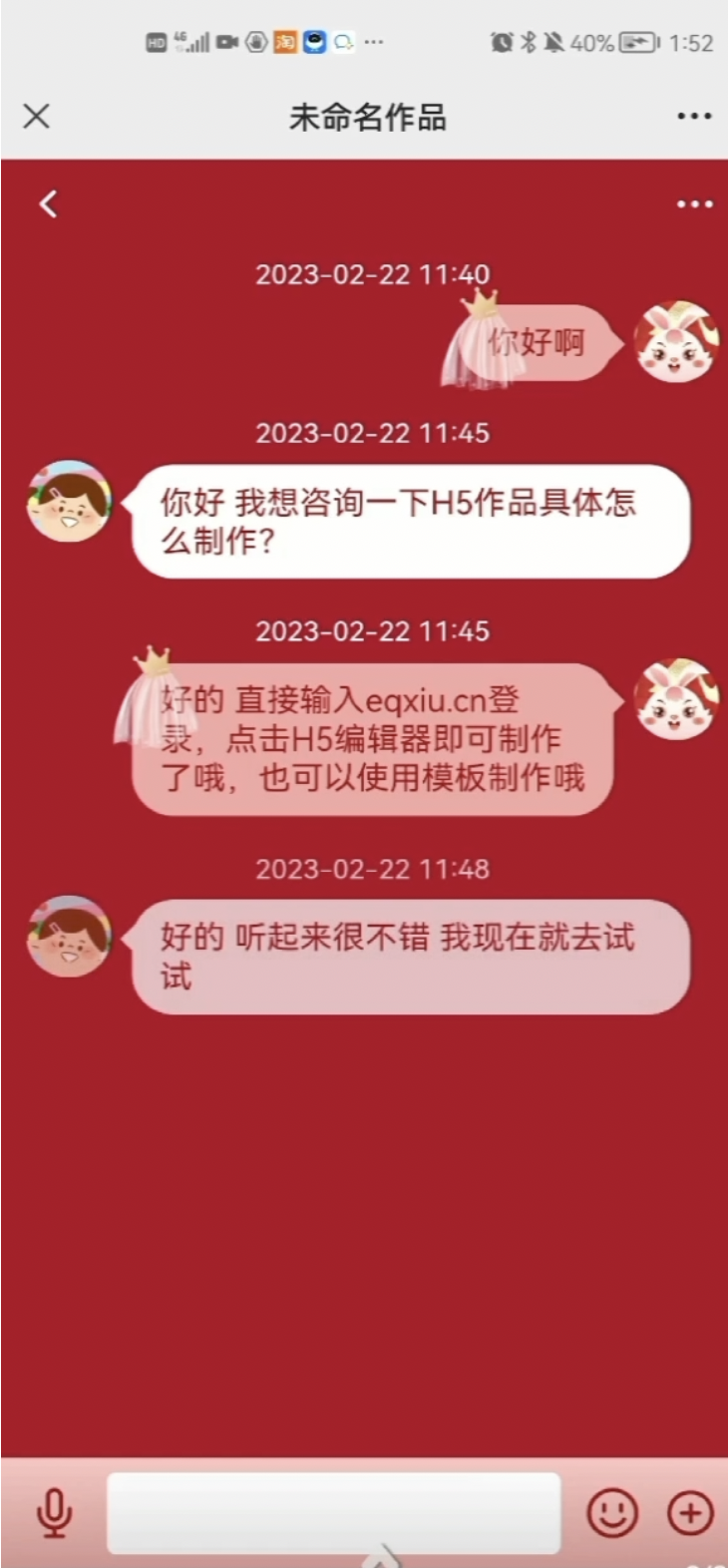Focus the message text field
Screen dimensions: 728x1568
pyautogui.click(x=334, y=1513)
